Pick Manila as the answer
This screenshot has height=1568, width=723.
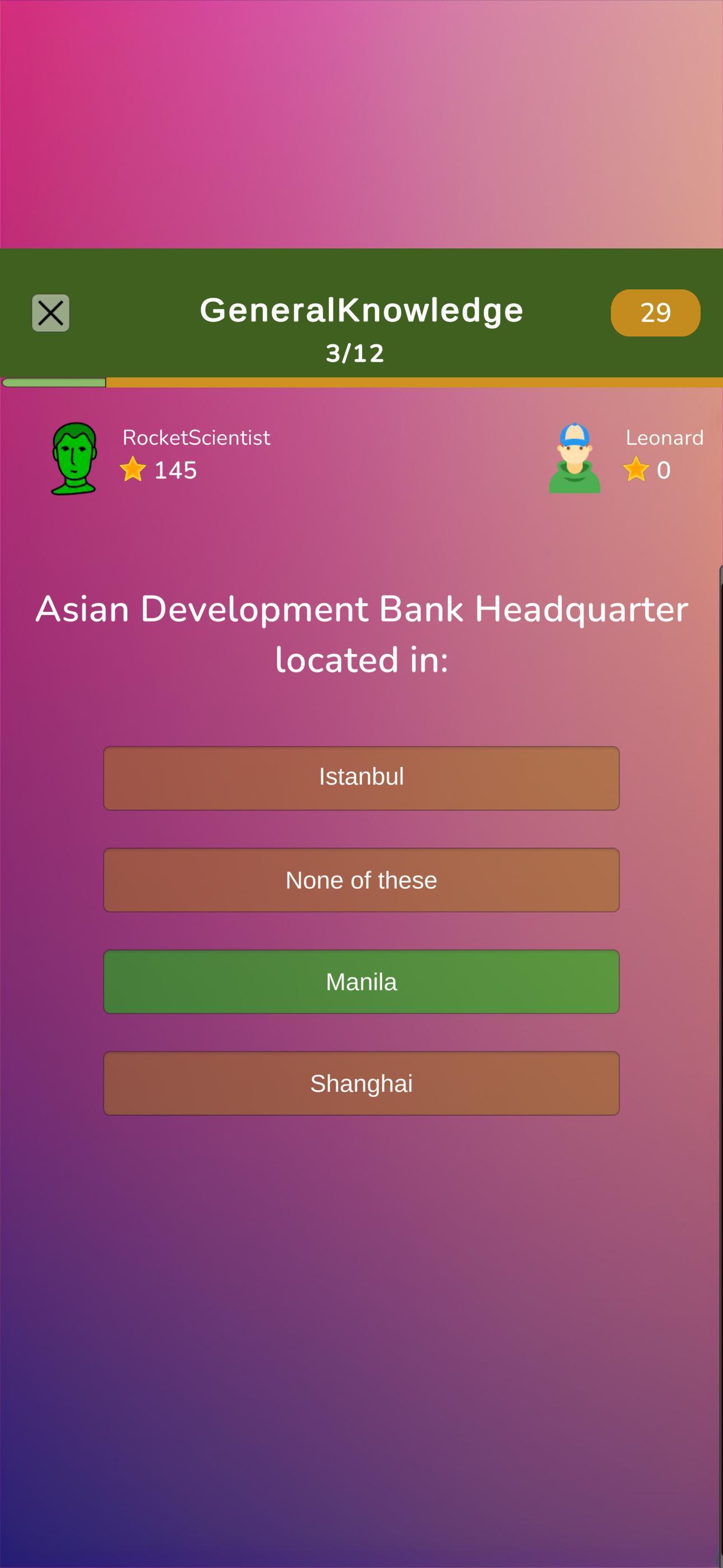tap(361, 981)
